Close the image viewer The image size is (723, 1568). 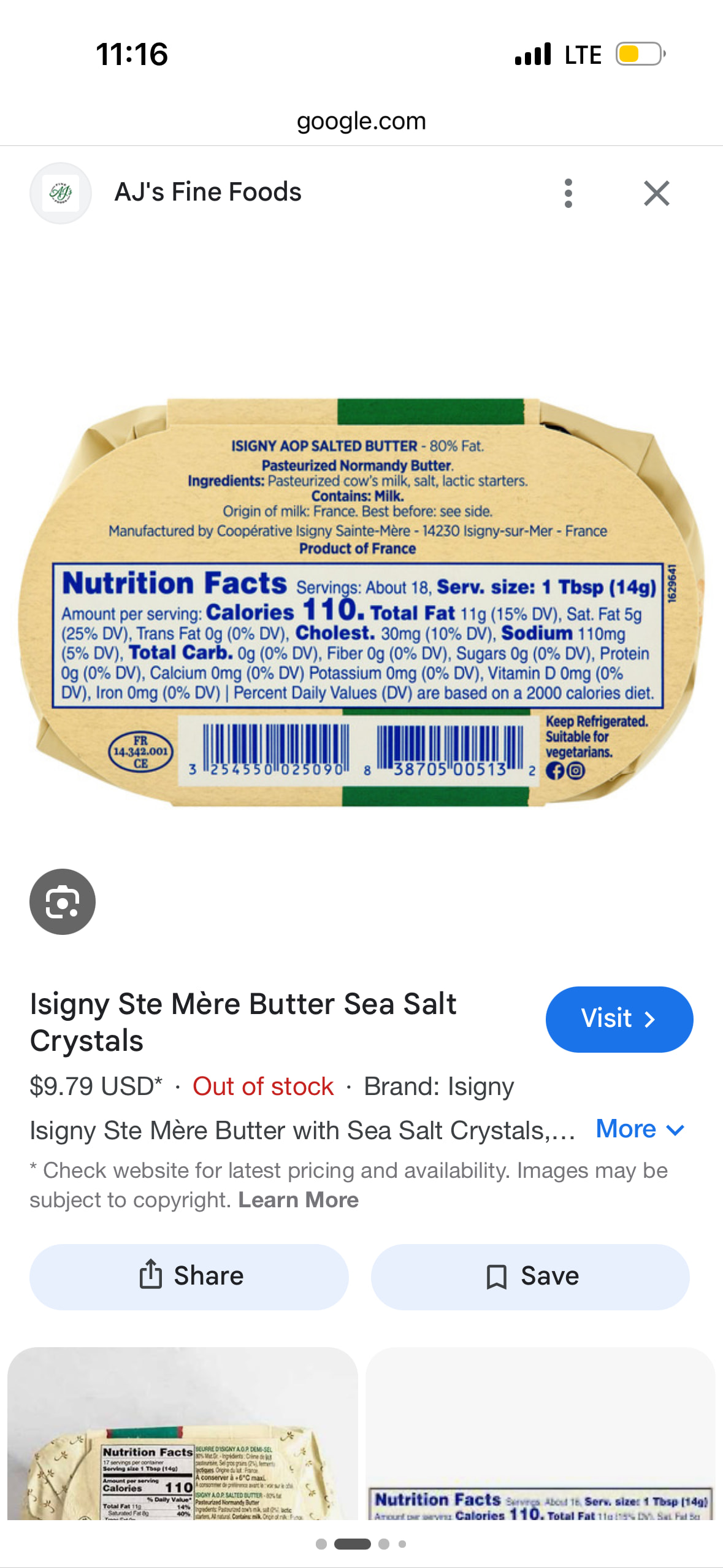656,193
